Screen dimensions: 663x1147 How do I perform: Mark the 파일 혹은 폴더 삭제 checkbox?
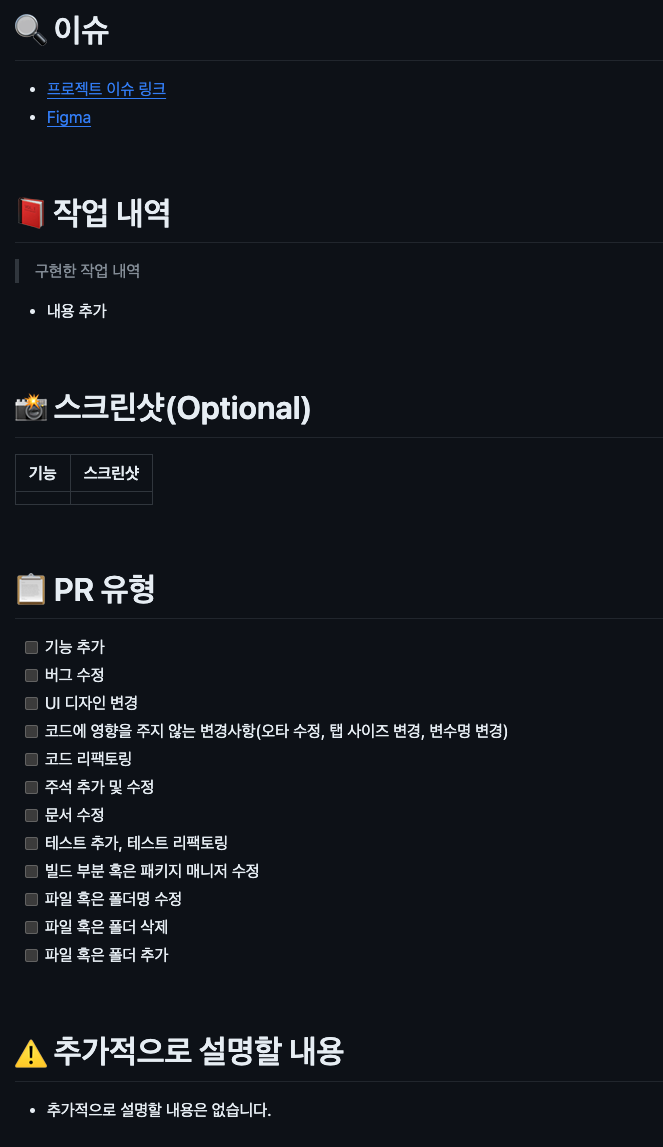click(31, 927)
